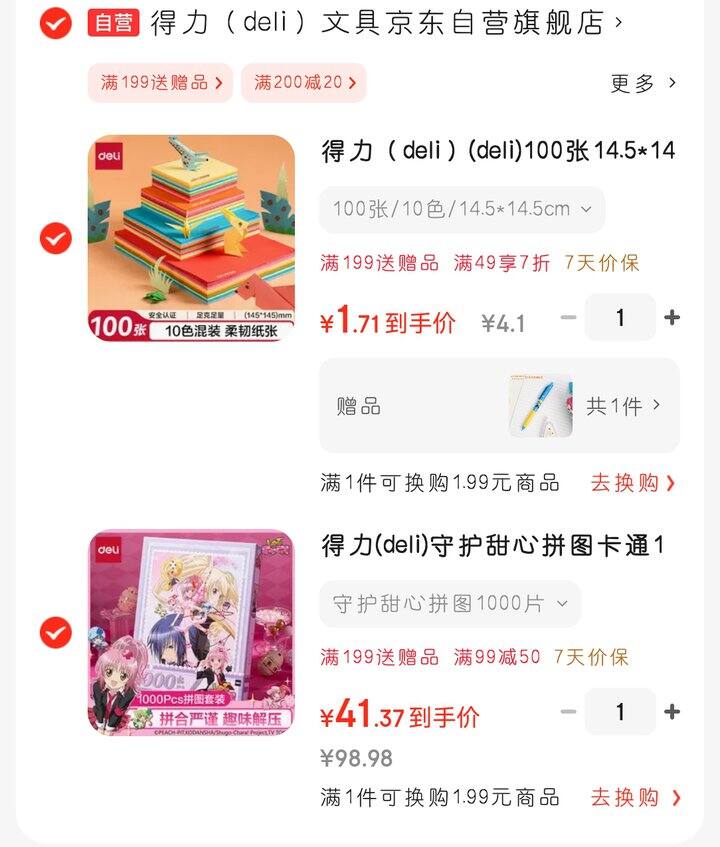Open the origami paper product image
This screenshot has width=720, height=847.
(191, 238)
